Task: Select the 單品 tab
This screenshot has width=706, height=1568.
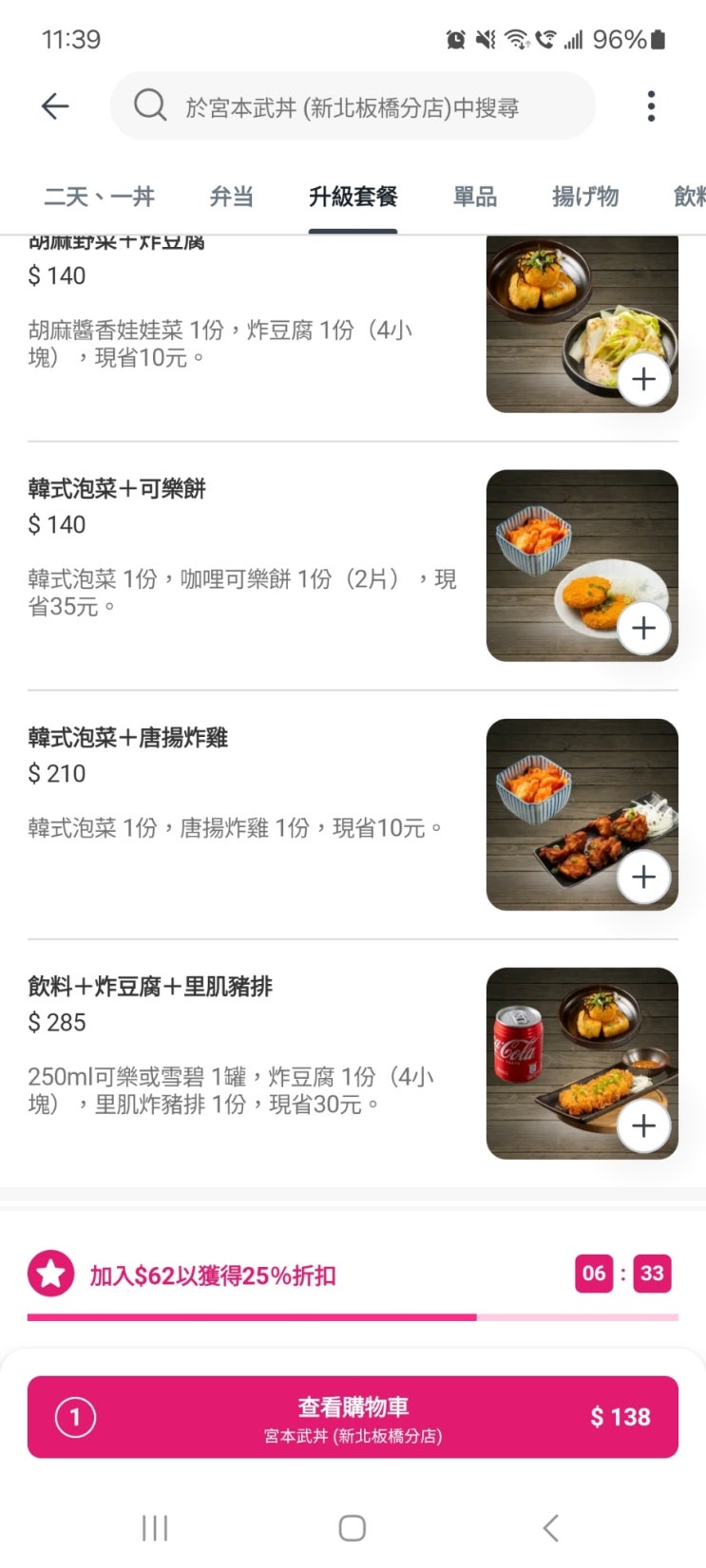Action: 475,197
